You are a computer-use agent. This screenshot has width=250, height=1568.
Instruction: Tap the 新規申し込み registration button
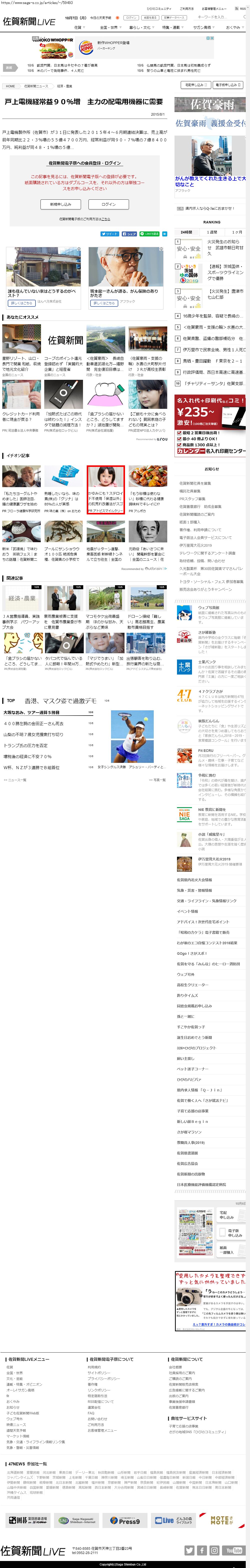61,204
